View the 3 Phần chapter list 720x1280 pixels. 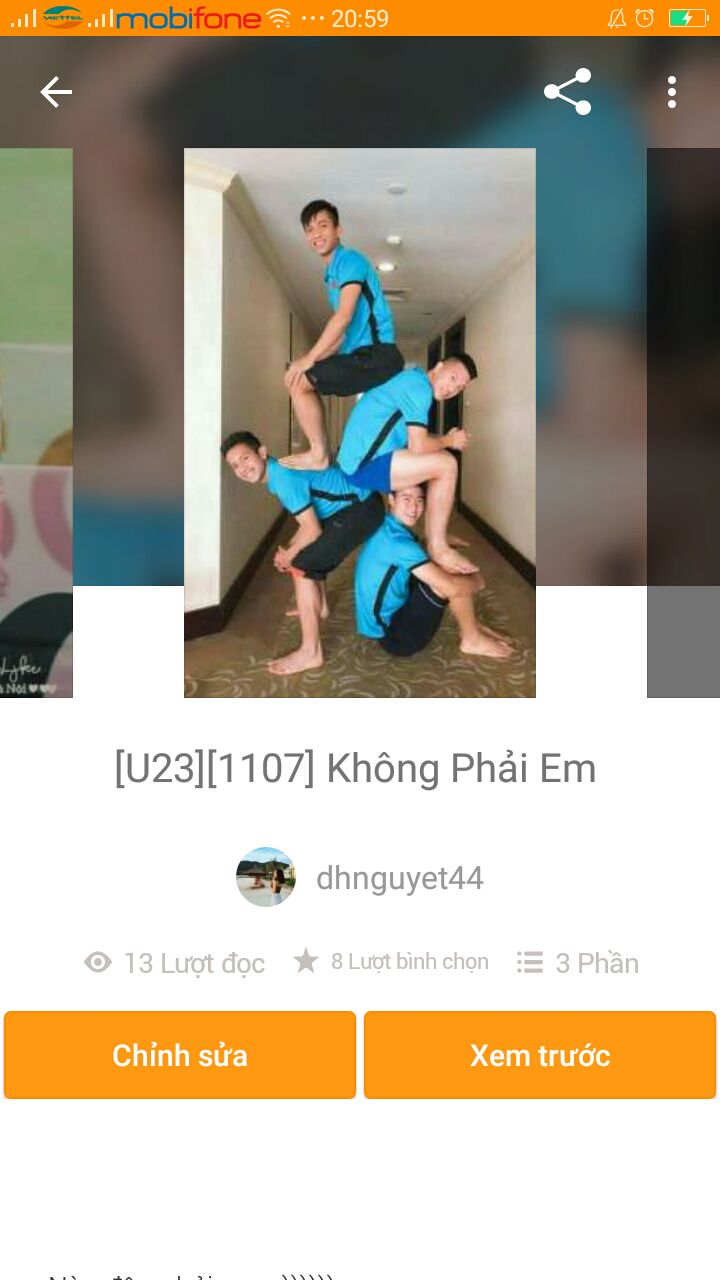coord(578,962)
